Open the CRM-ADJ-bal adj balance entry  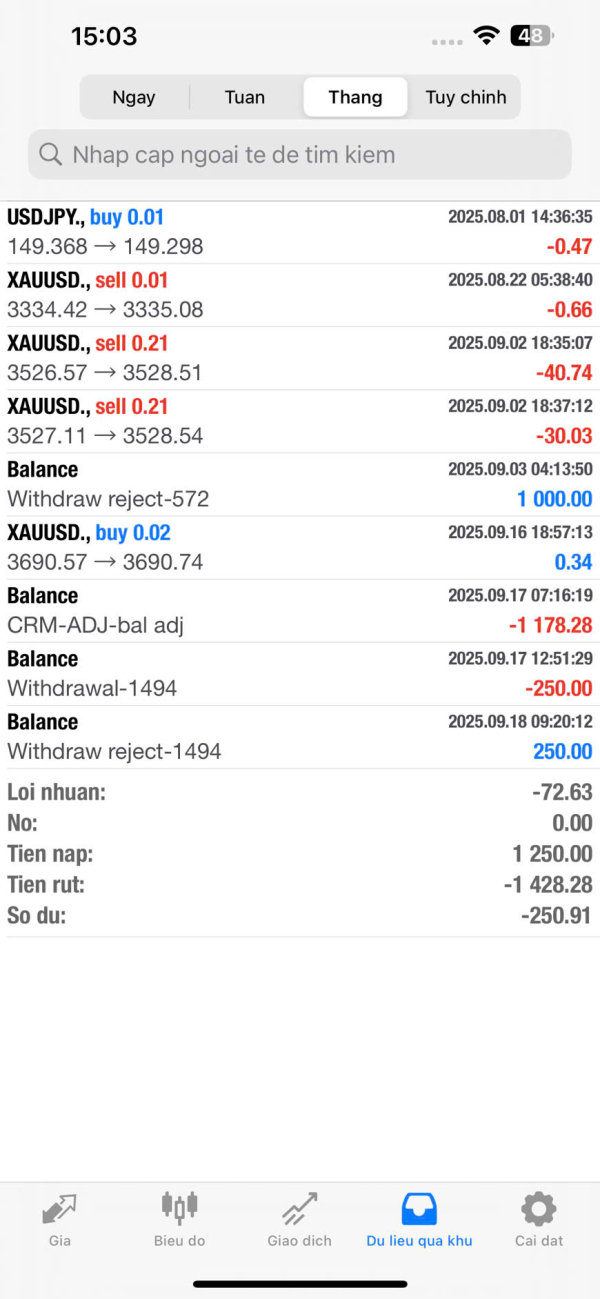pos(300,610)
